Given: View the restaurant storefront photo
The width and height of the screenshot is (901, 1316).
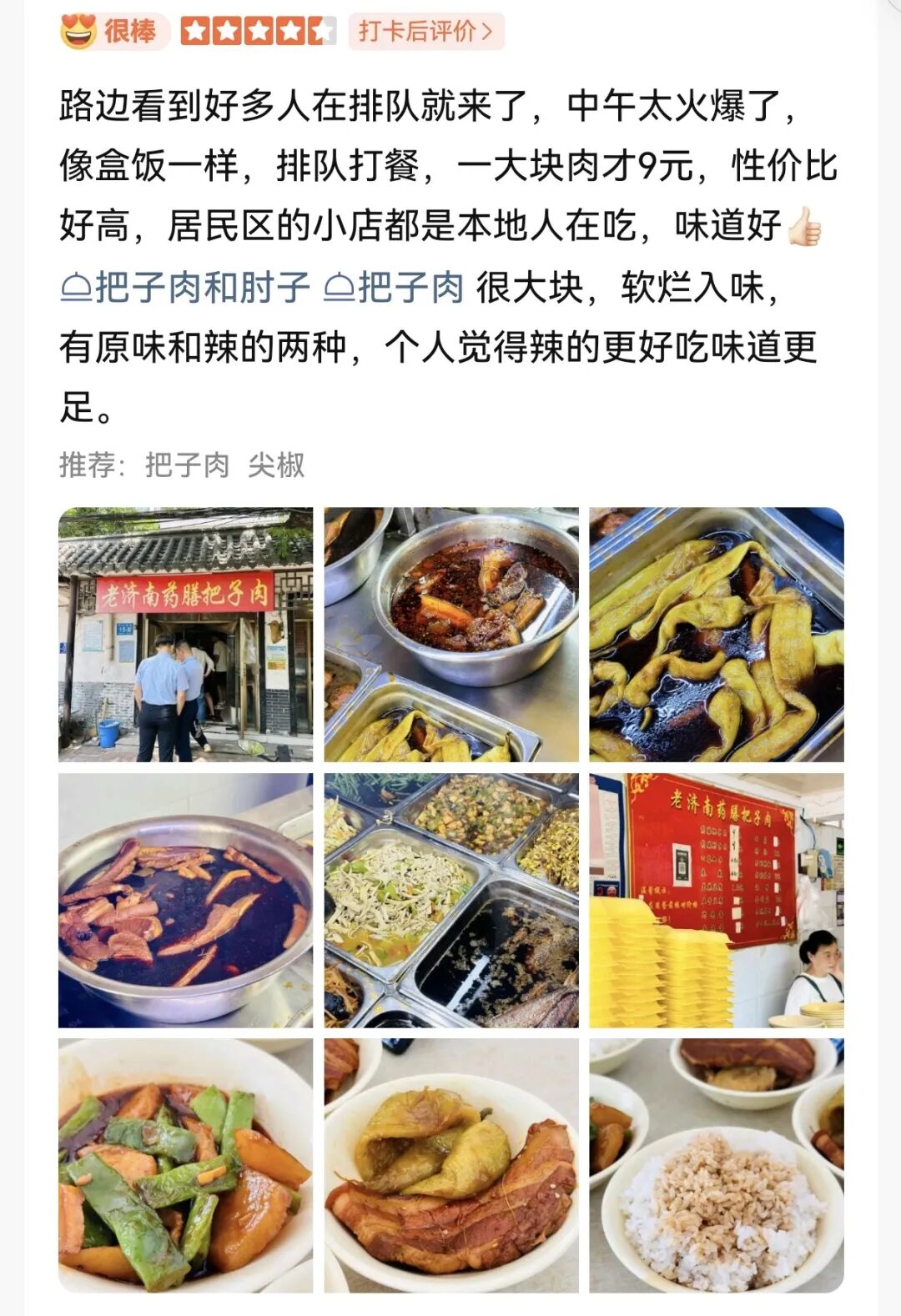Looking at the screenshot, I should click(x=185, y=635).
